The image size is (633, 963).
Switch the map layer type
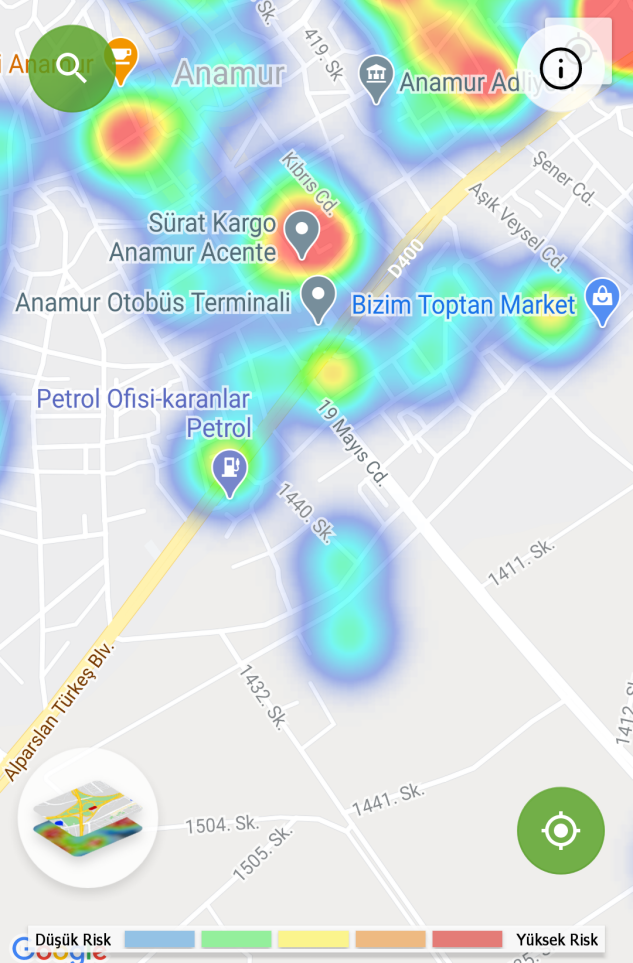88,818
